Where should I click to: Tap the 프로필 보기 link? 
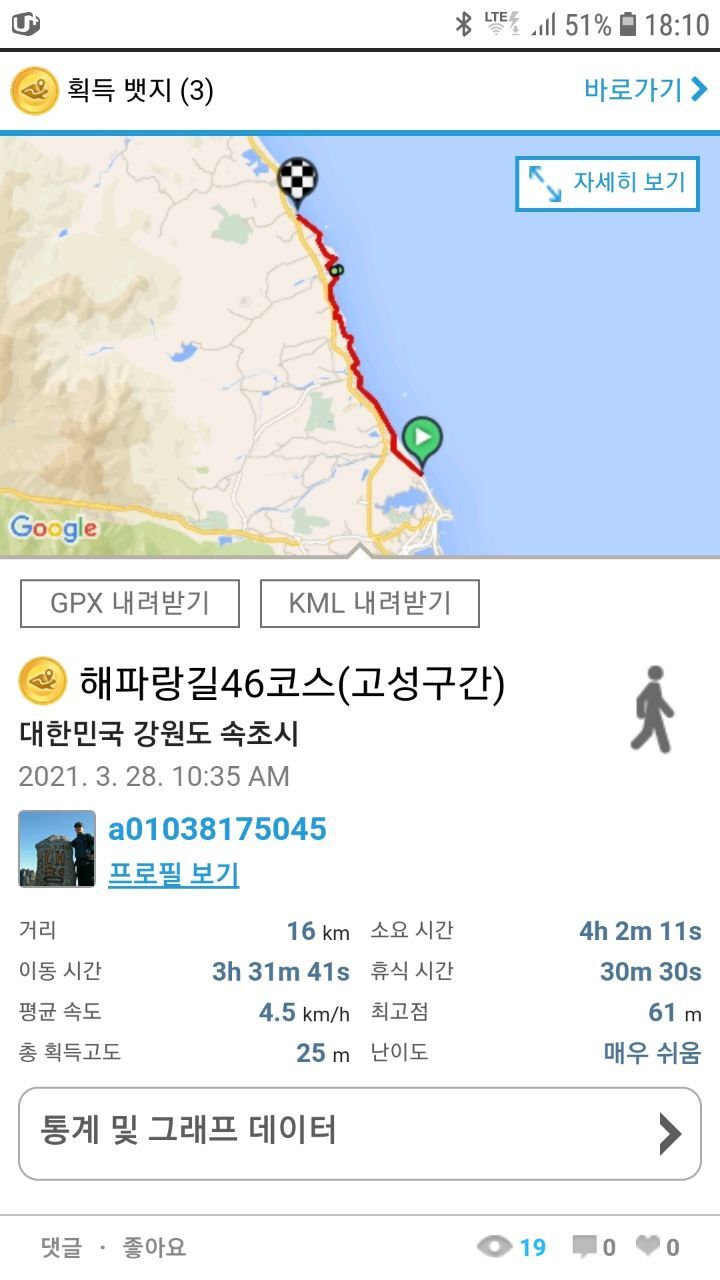(173, 873)
